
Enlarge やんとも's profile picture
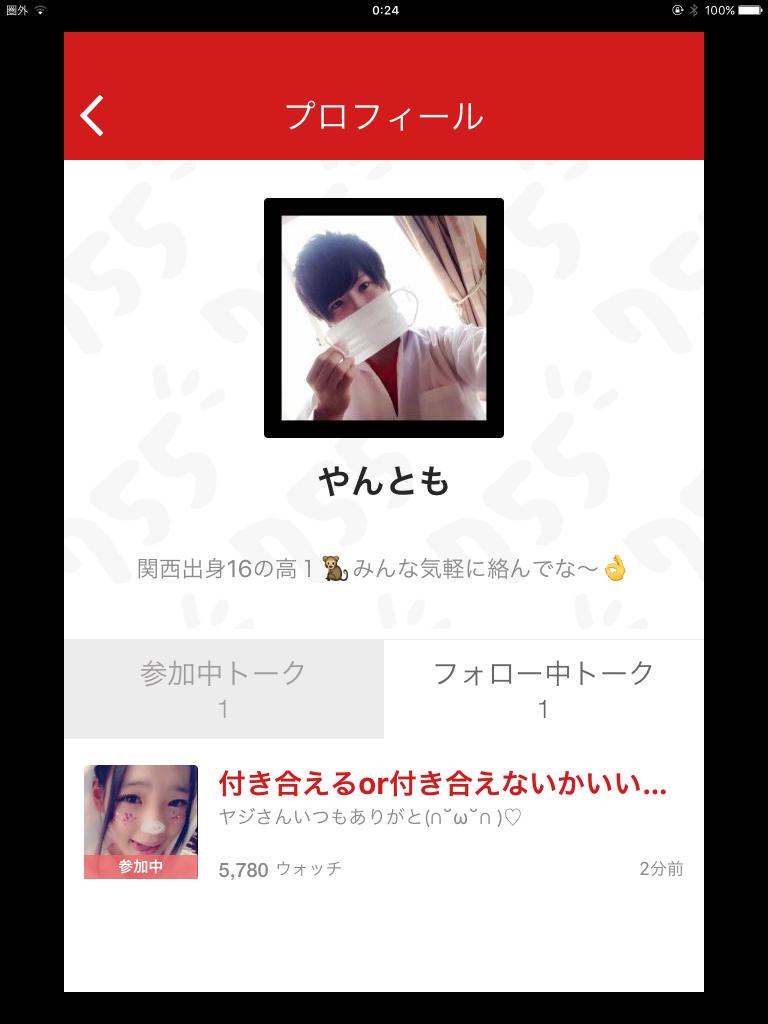click(x=383, y=318)
